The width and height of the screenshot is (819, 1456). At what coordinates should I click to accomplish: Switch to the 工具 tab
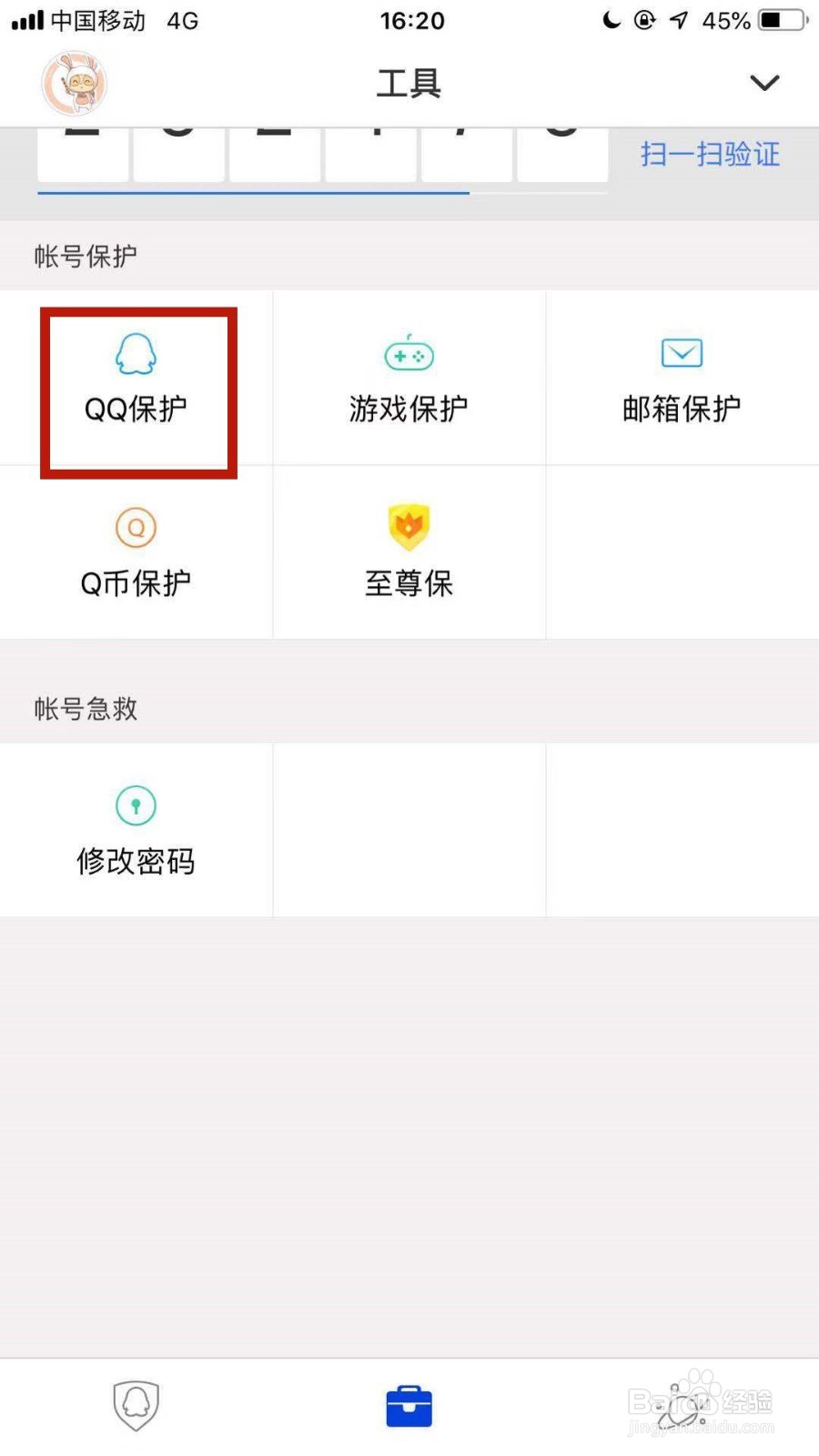pos(409,83)
